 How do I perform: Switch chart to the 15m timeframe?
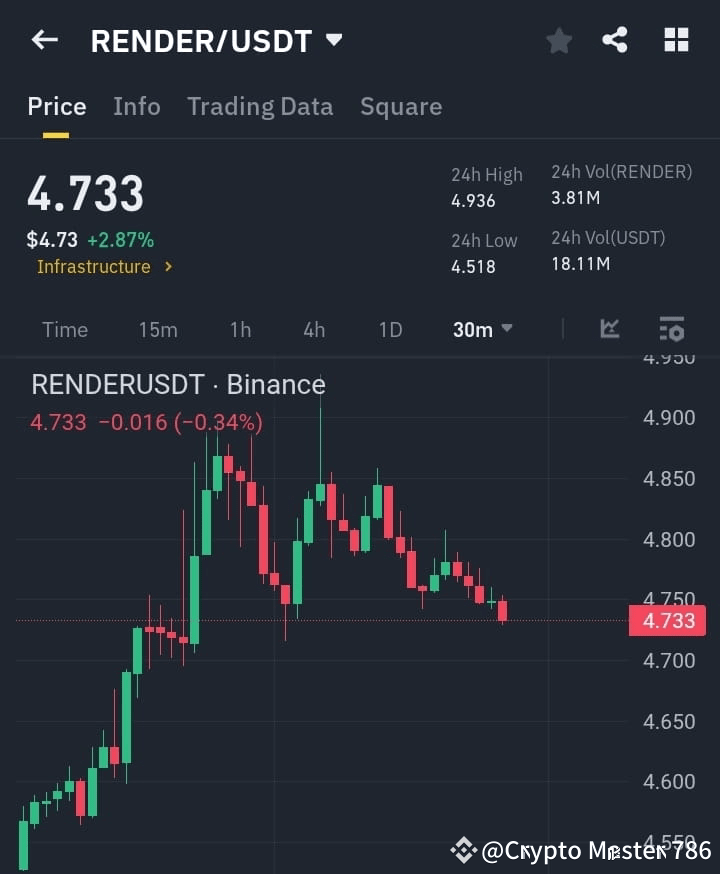click(158, 329)
